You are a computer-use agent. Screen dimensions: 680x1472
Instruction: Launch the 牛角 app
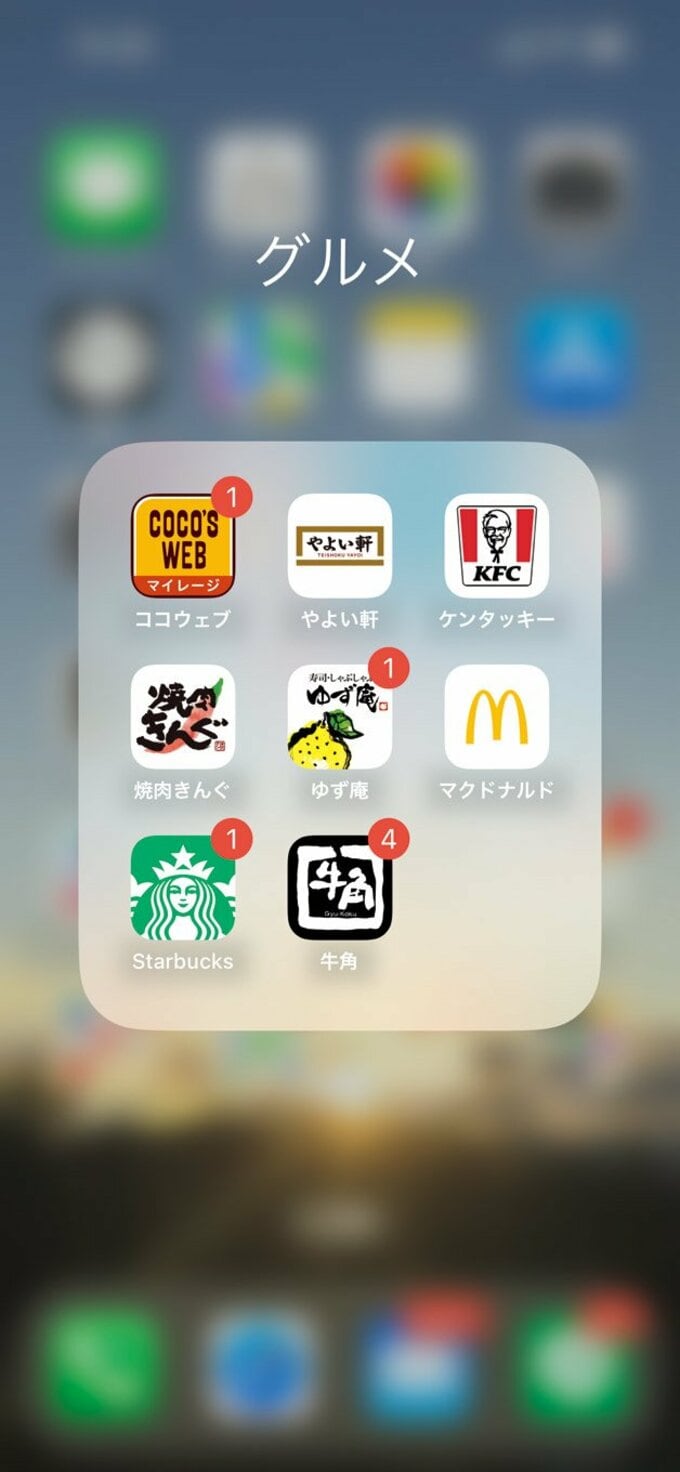point(340,888)
